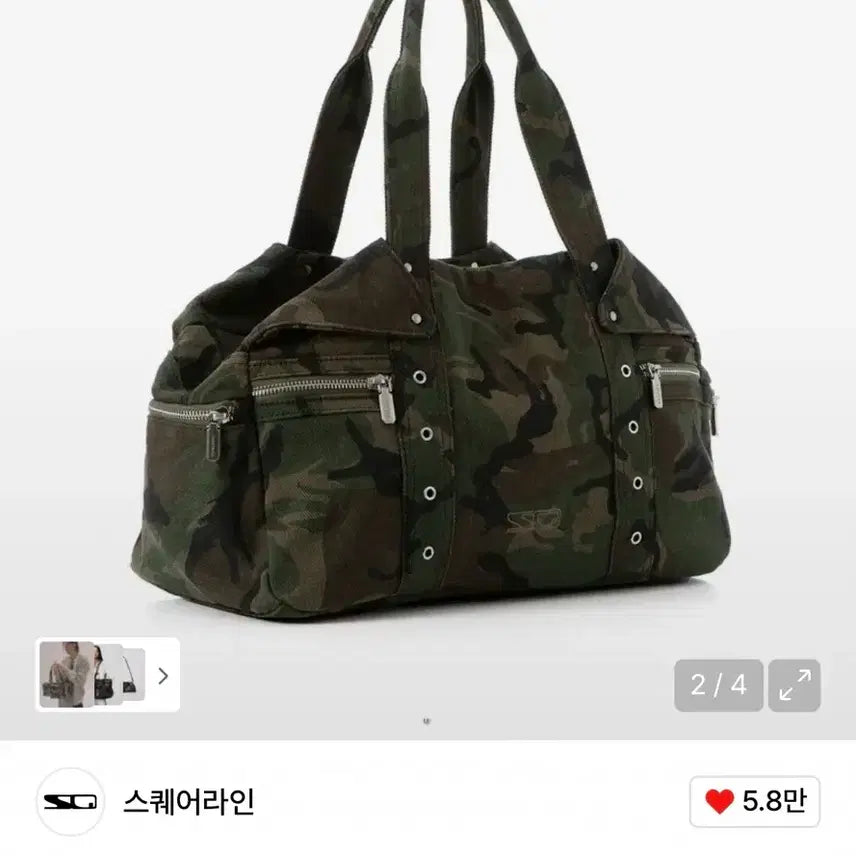
Task: Open the product thumbnail gallery strip
Action: coord(107,675)
